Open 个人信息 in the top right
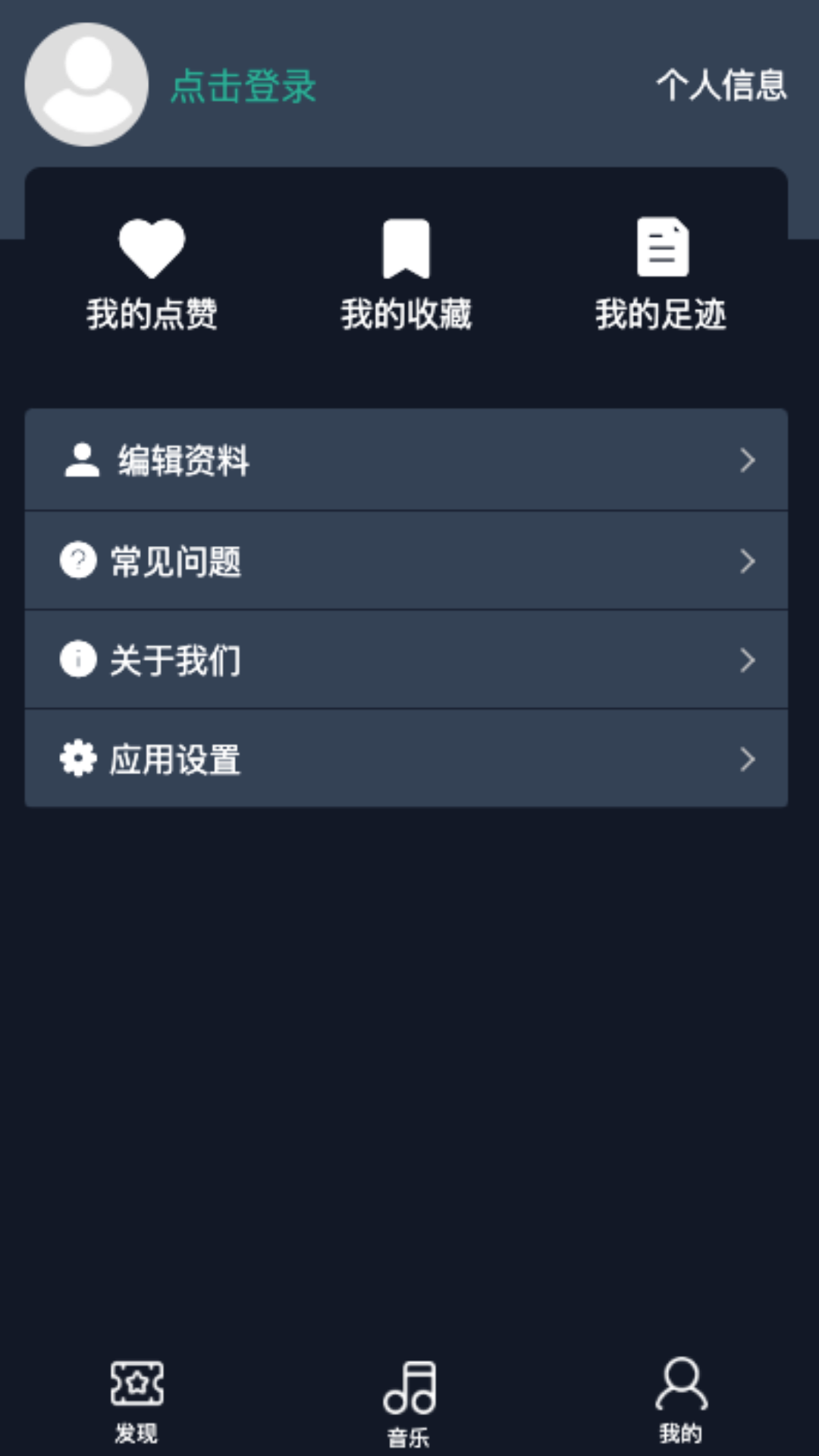Screen dimensions: 819x1456 tap(721, 86)
